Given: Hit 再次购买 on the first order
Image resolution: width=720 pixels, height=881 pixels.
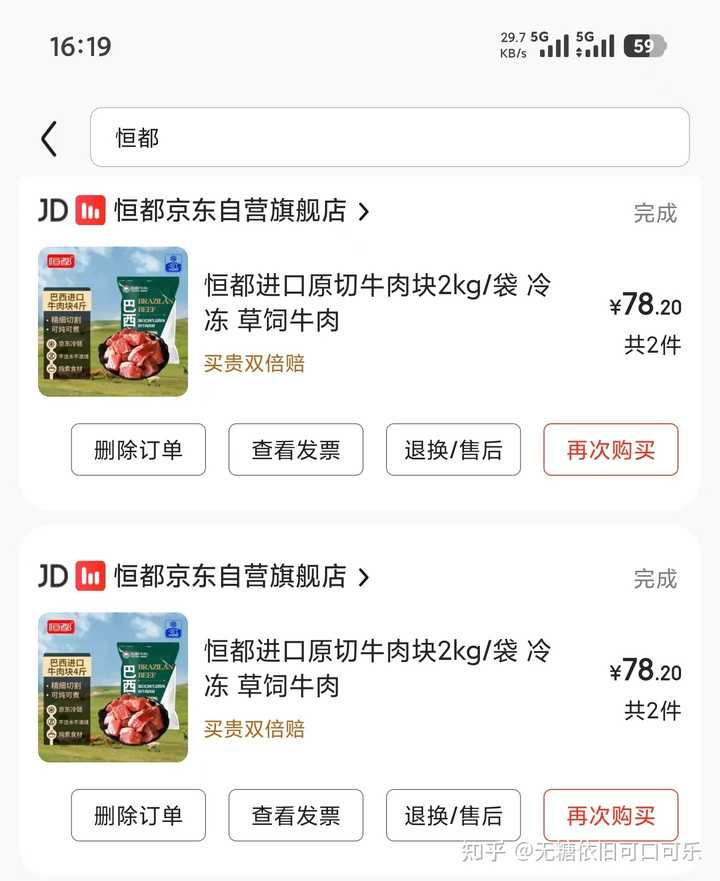Looking at the screenshot, I should 611,450.
